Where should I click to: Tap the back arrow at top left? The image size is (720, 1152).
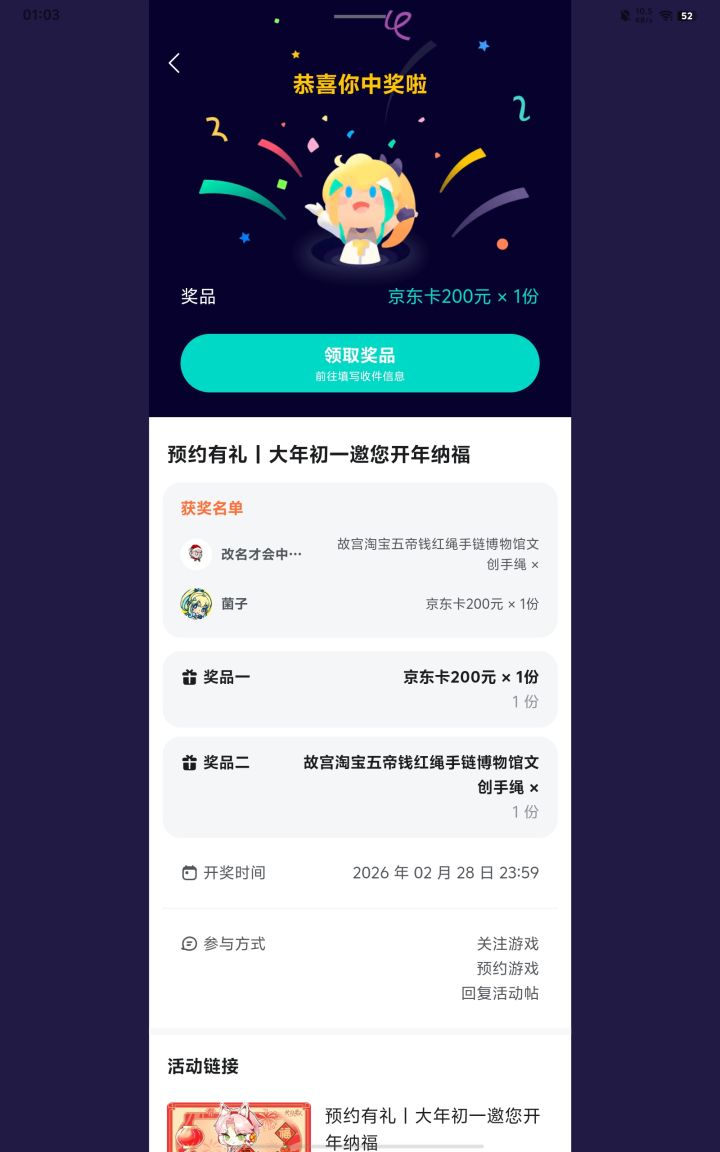click(174, 62)
